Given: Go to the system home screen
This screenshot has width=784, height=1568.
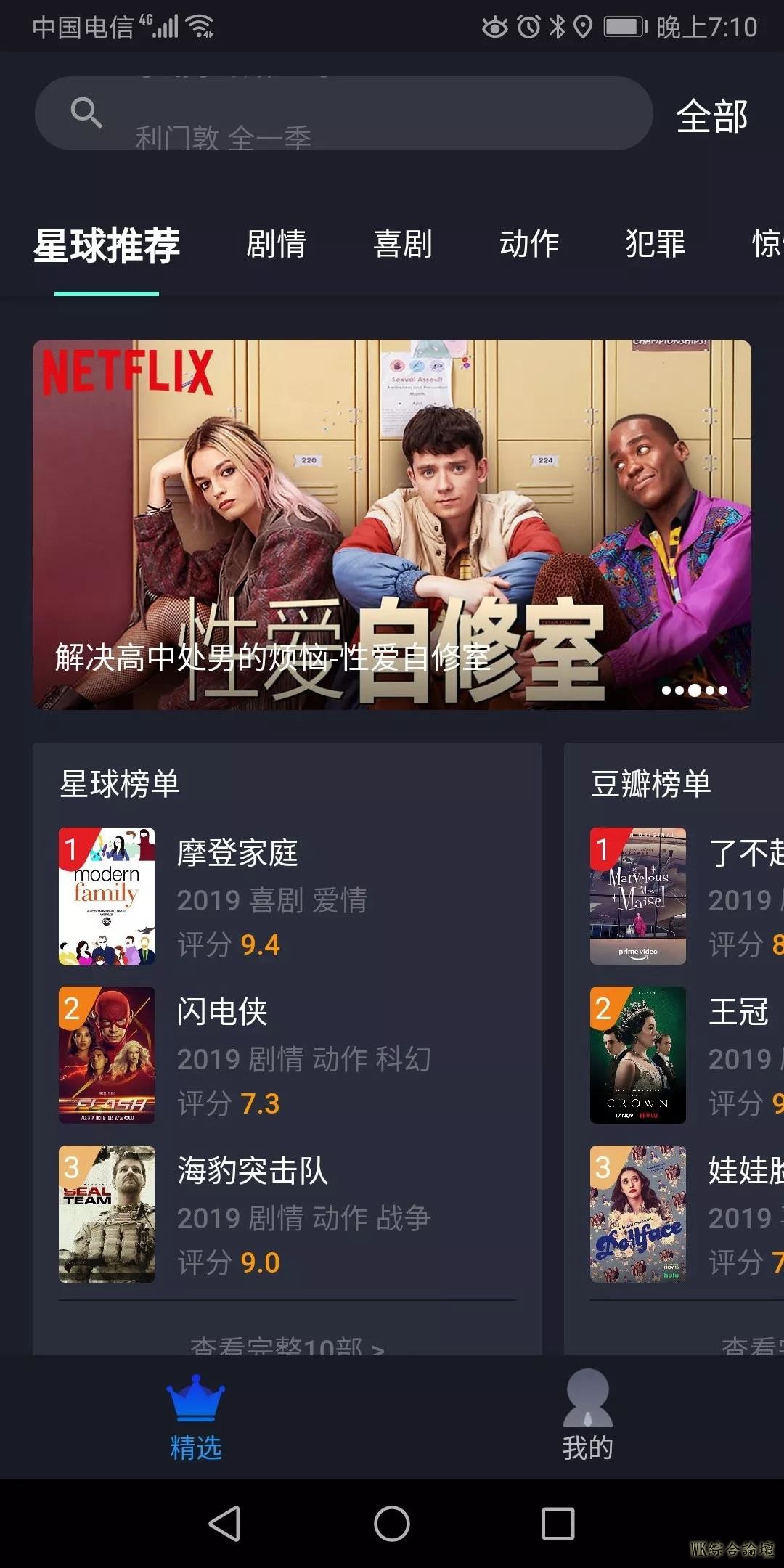Looking at the screenshot, I should 392,1523.
